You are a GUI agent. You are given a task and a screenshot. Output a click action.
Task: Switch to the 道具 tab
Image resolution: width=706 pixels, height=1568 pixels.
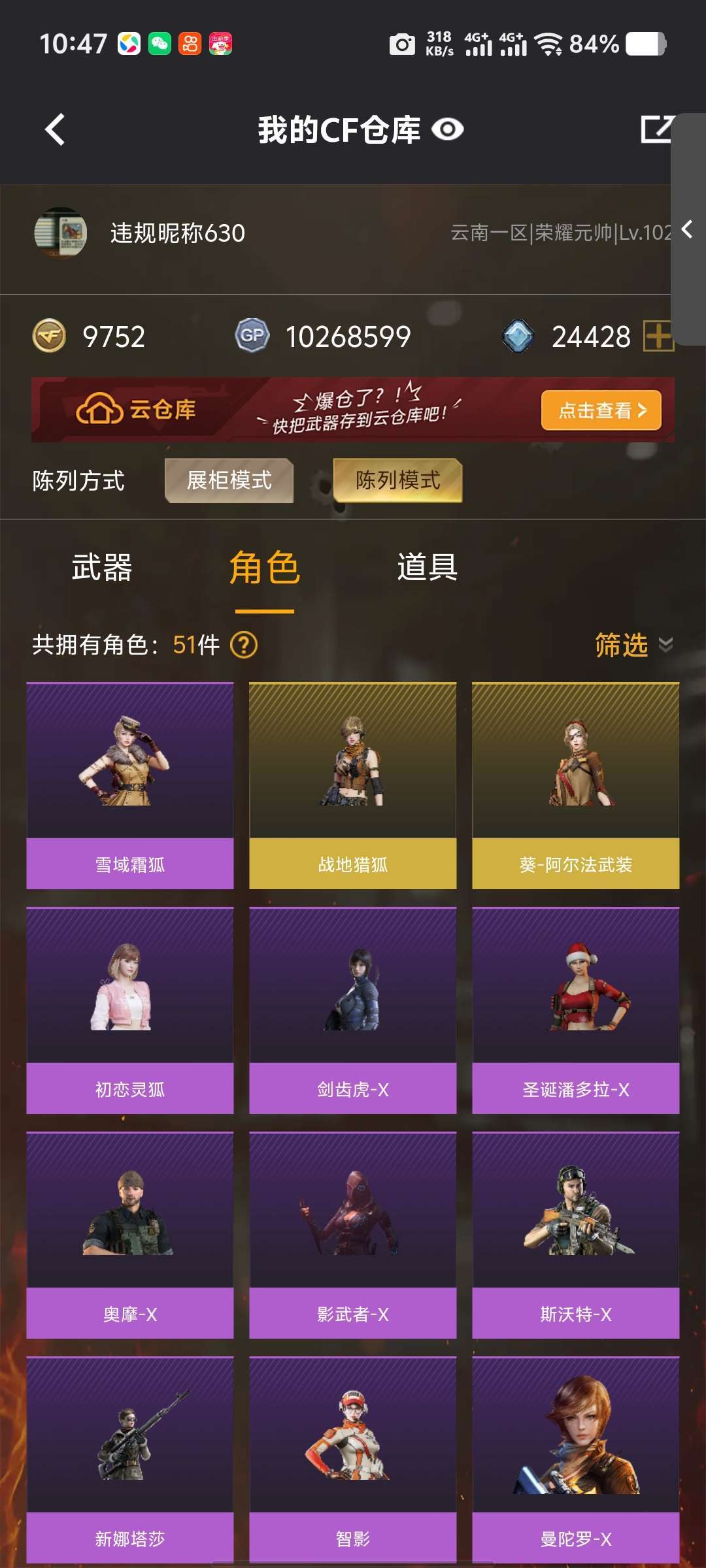pos(427,567)
